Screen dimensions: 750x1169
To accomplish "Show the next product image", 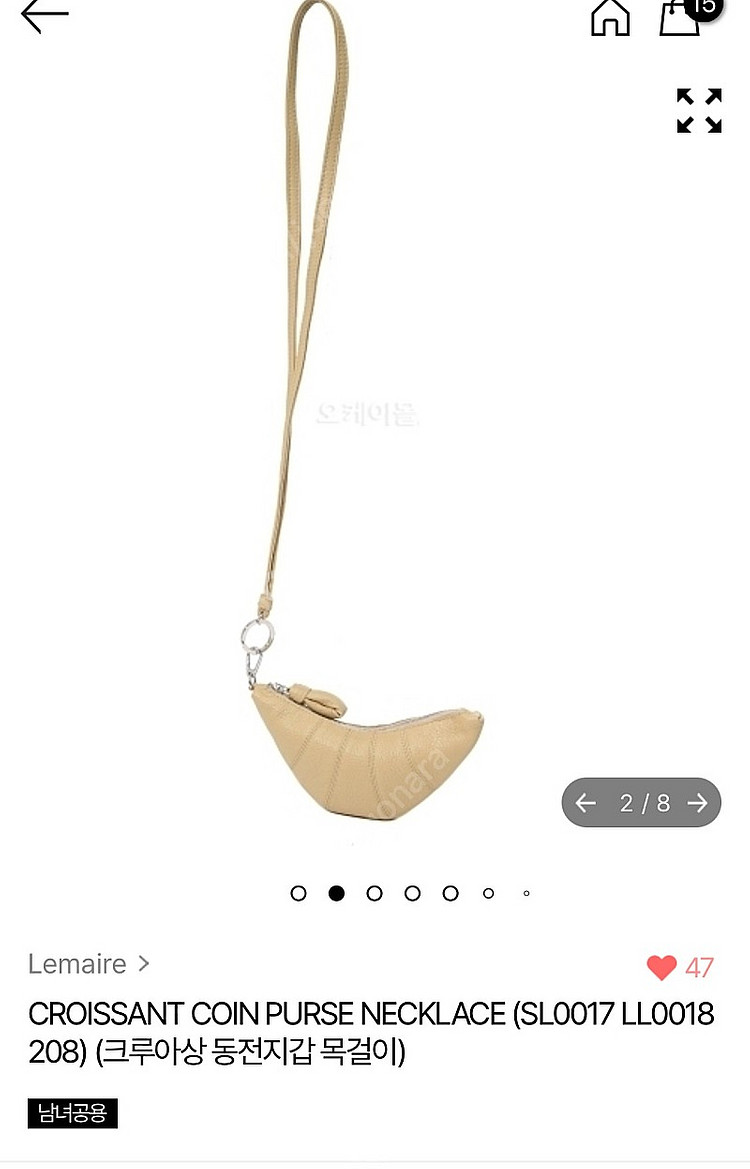I will [697, 803].
